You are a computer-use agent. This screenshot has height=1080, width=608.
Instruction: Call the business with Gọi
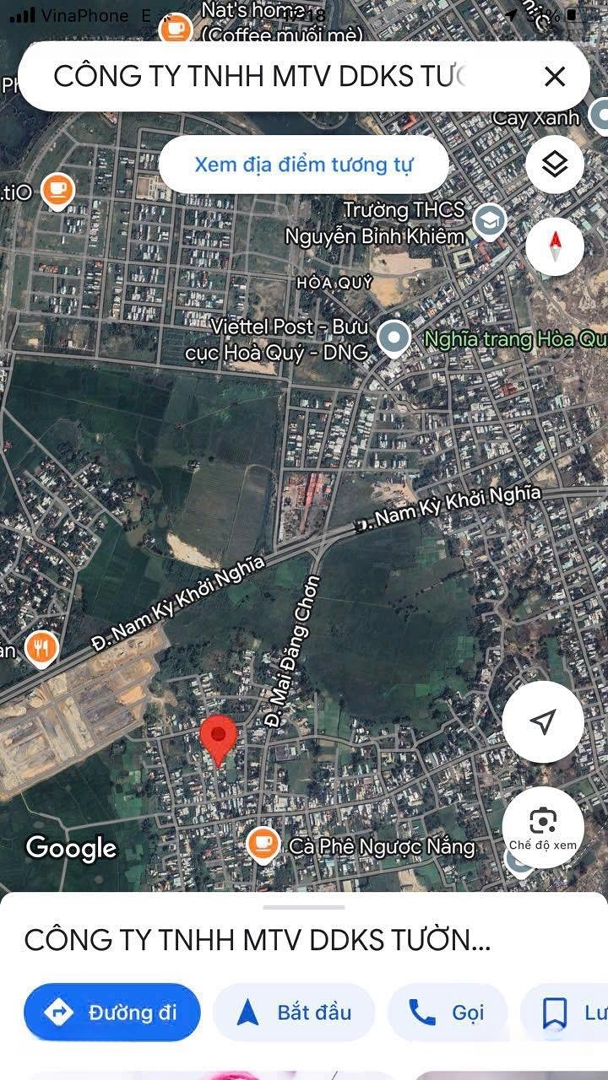(x=448, y=1012)
